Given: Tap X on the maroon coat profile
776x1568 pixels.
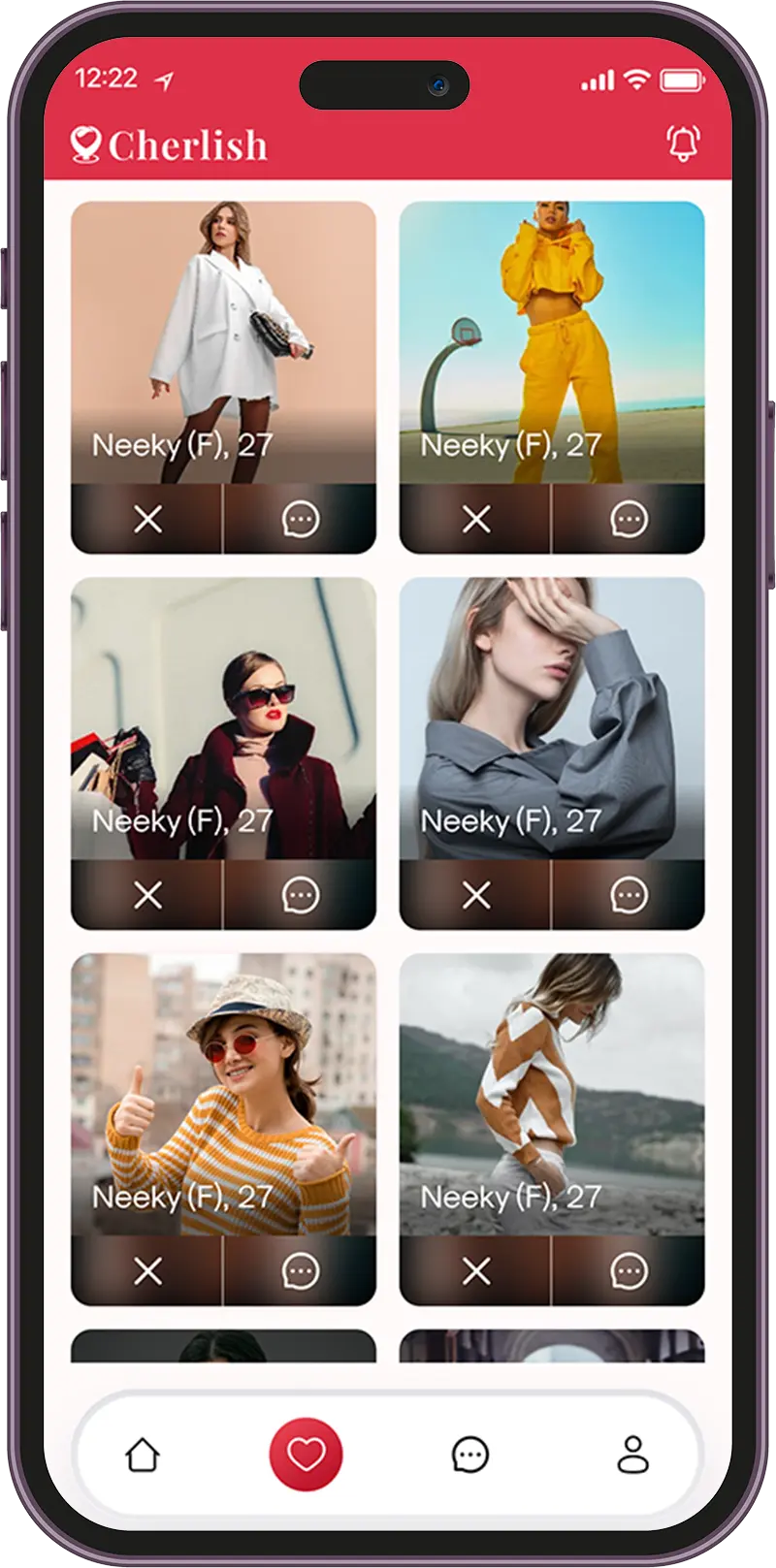Looking at the screenshot, I should pos(147,895).
